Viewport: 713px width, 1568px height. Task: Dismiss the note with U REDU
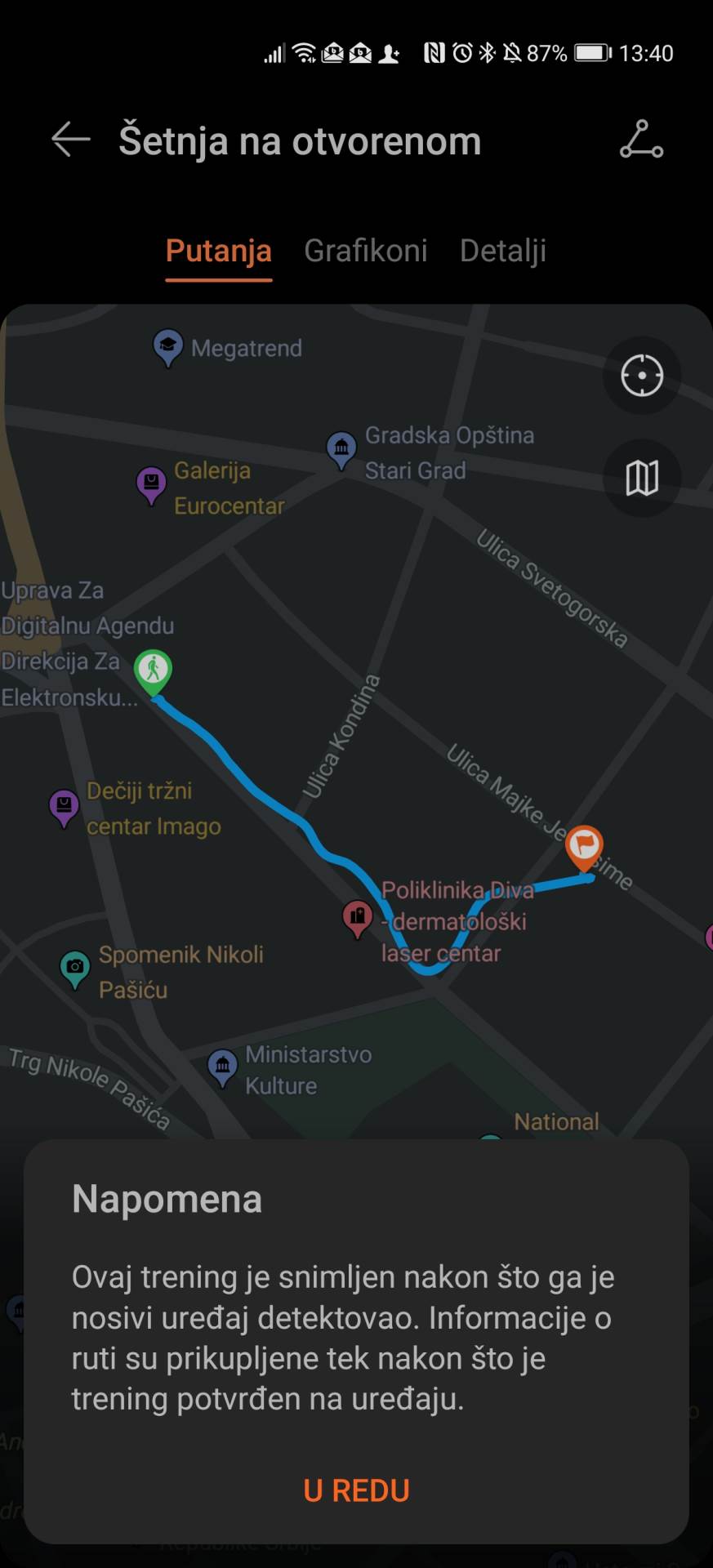click(x=356, y=1490)
